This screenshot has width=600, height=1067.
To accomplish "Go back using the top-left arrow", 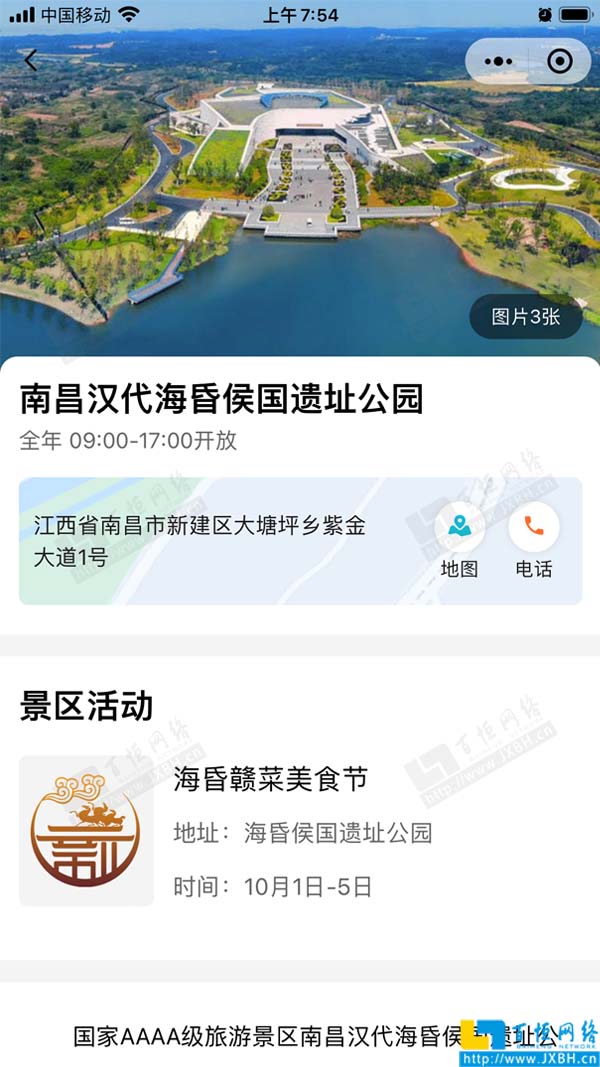I will click(x=31, y=61).
